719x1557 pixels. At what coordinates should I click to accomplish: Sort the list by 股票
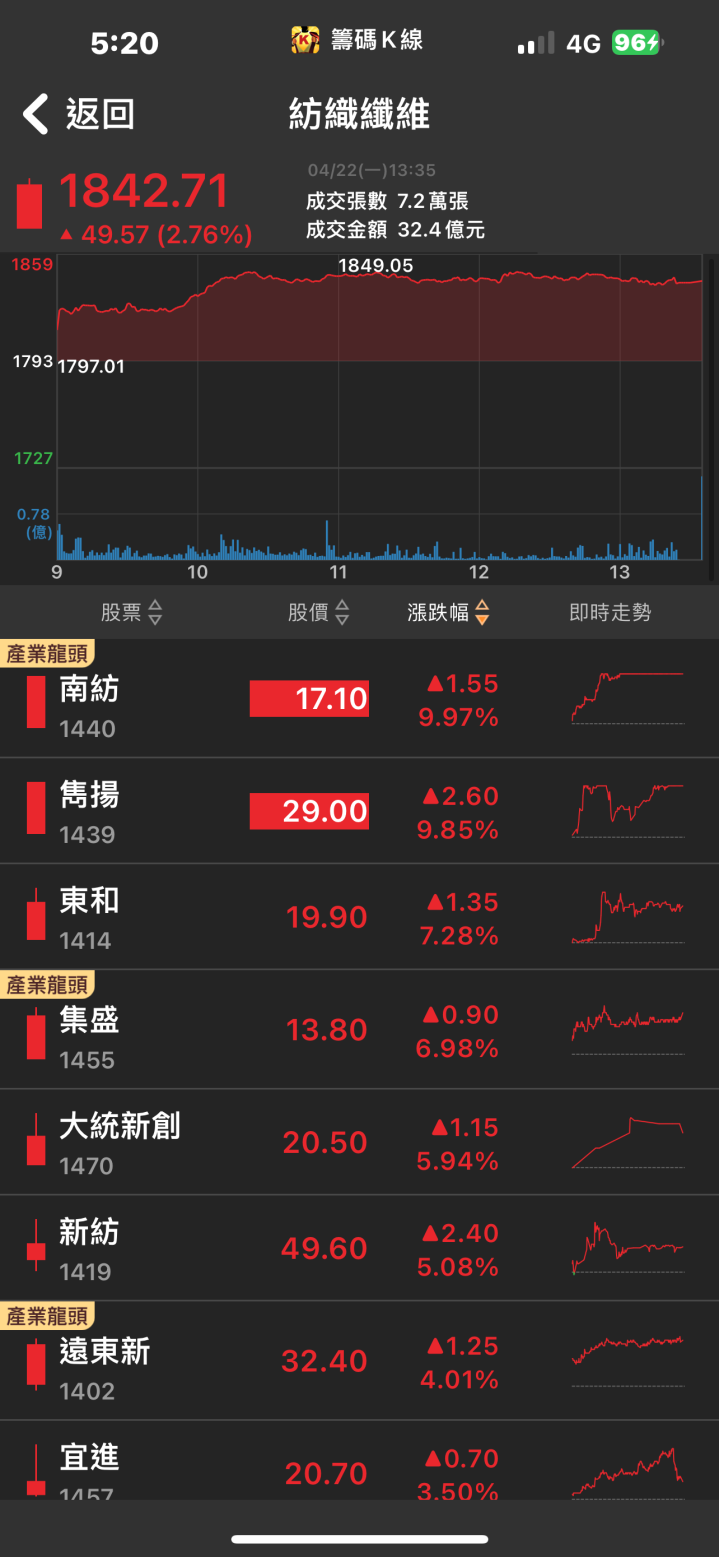click(x=131, y=613)
